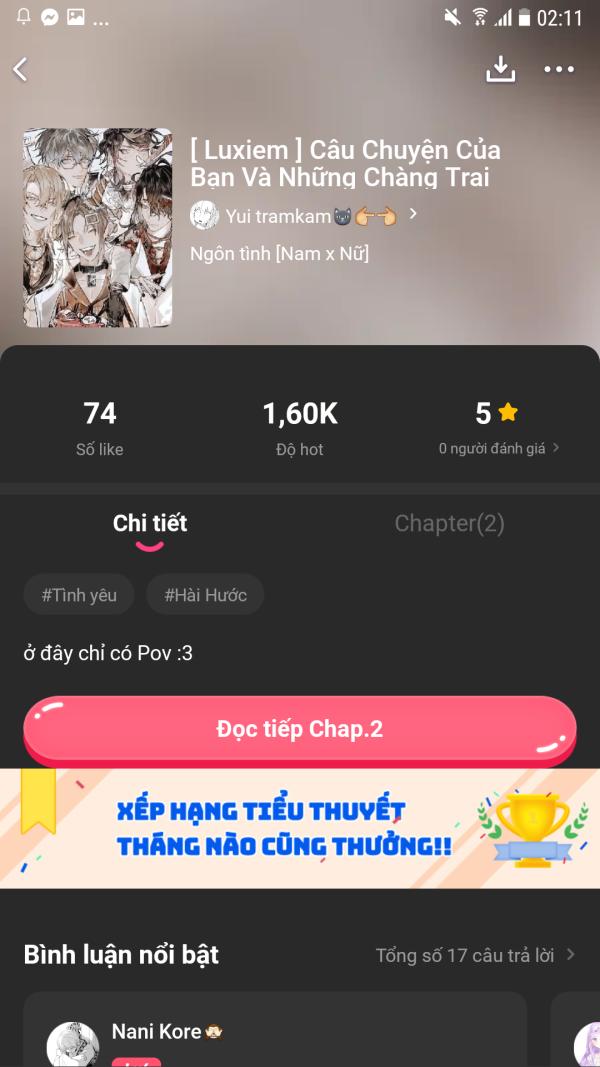
Task: Tap the #Tình yêu tag chip
Action: tap(79, 595)
